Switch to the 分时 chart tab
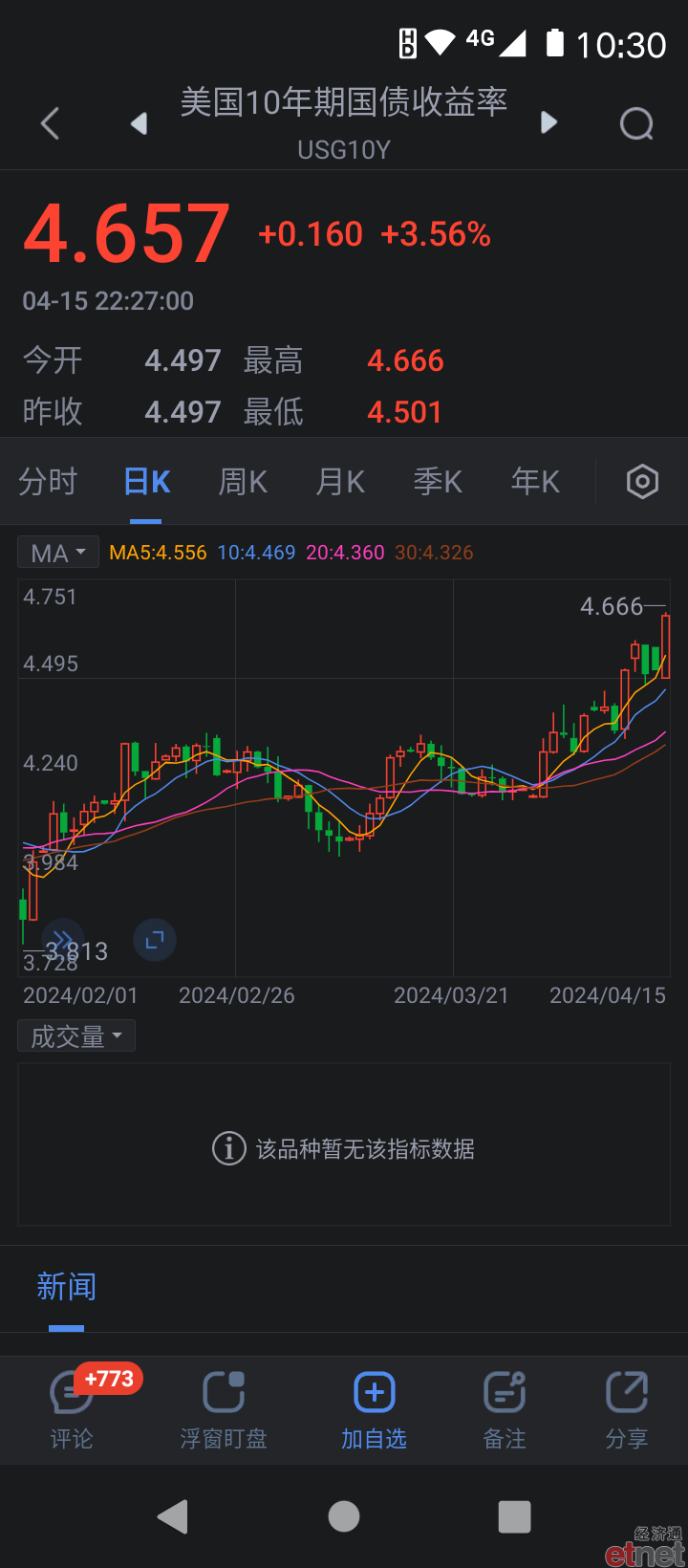The image size is (688, 1568). [x=48, y=482]
